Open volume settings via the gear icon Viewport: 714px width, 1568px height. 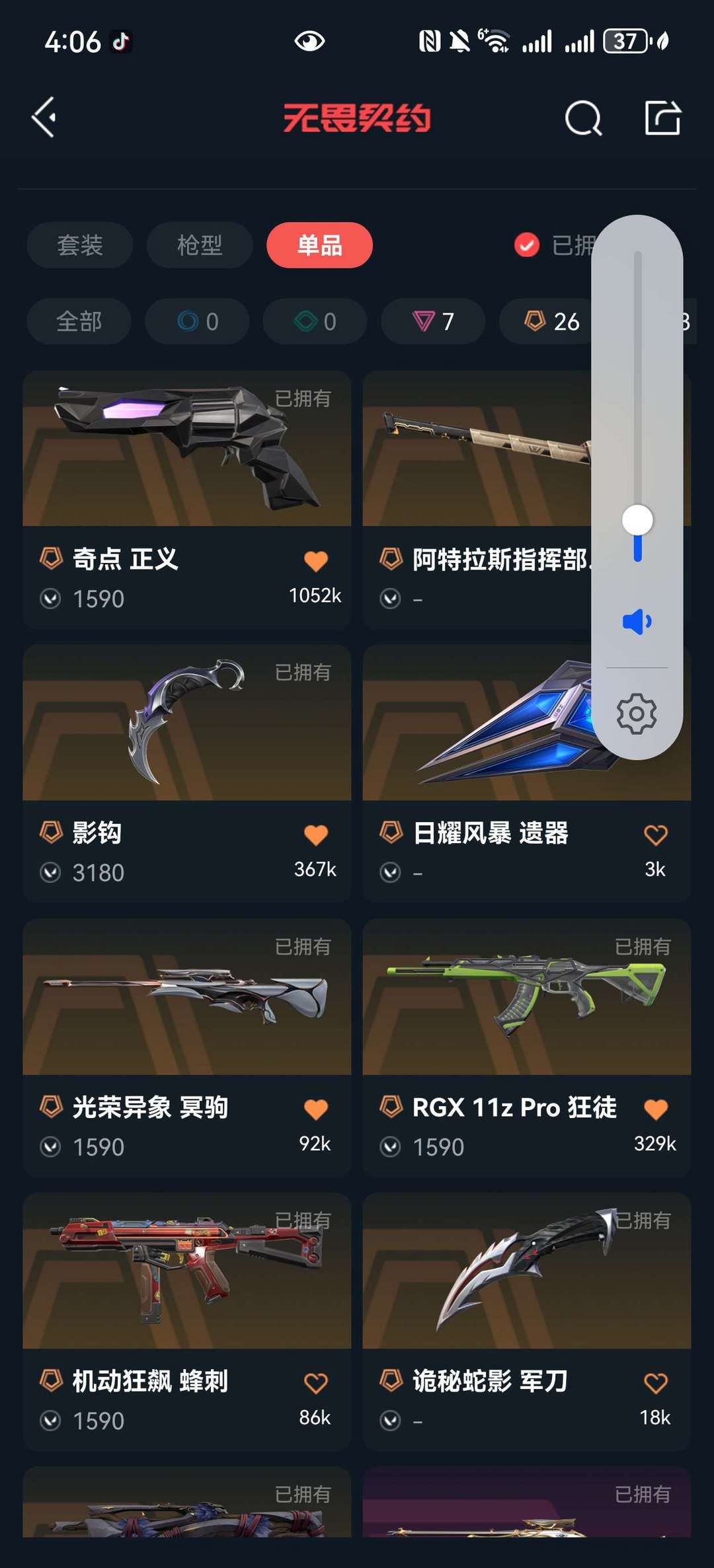point(637,714)
